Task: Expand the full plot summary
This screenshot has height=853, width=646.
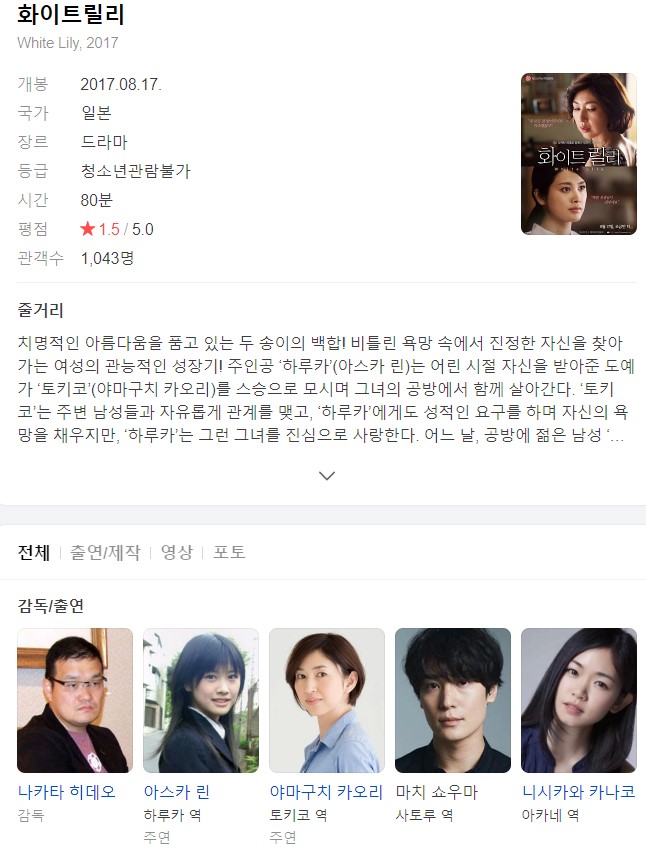Action: tap(326, 476)
